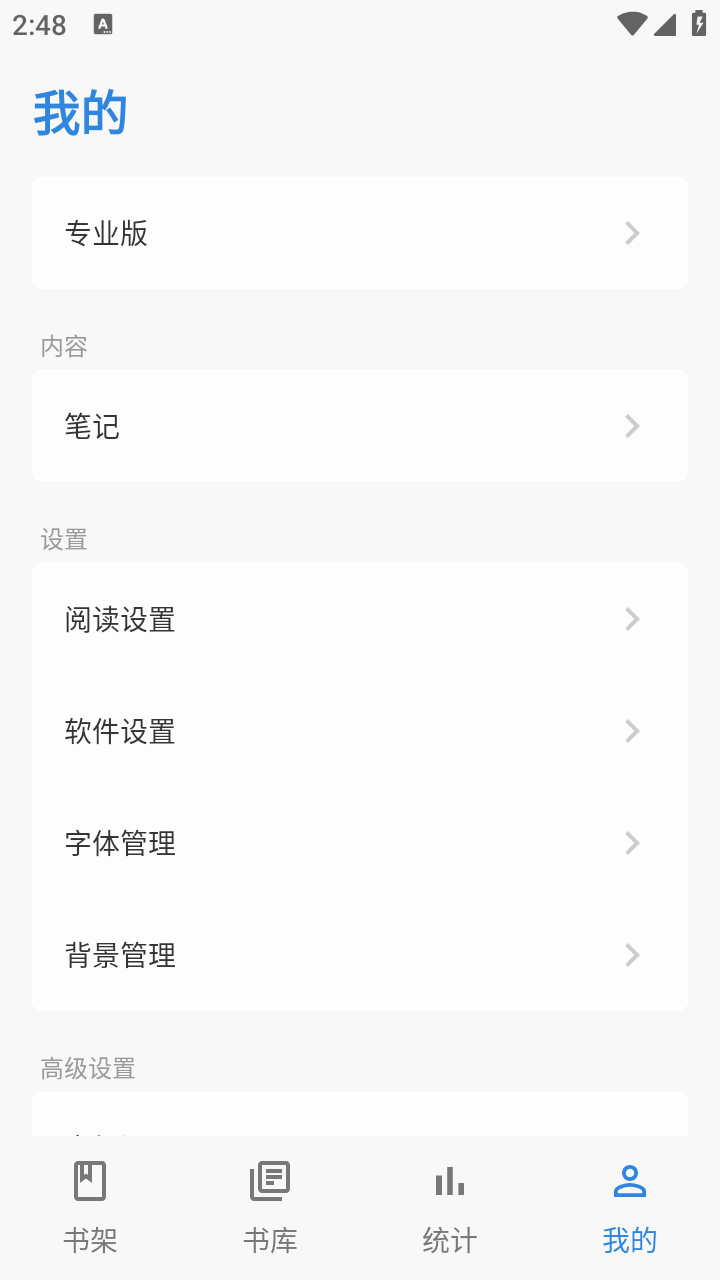This screenshot has height=1280, width=720.
Task: Open the 笔记 notes page
Action: click(360, 426)
